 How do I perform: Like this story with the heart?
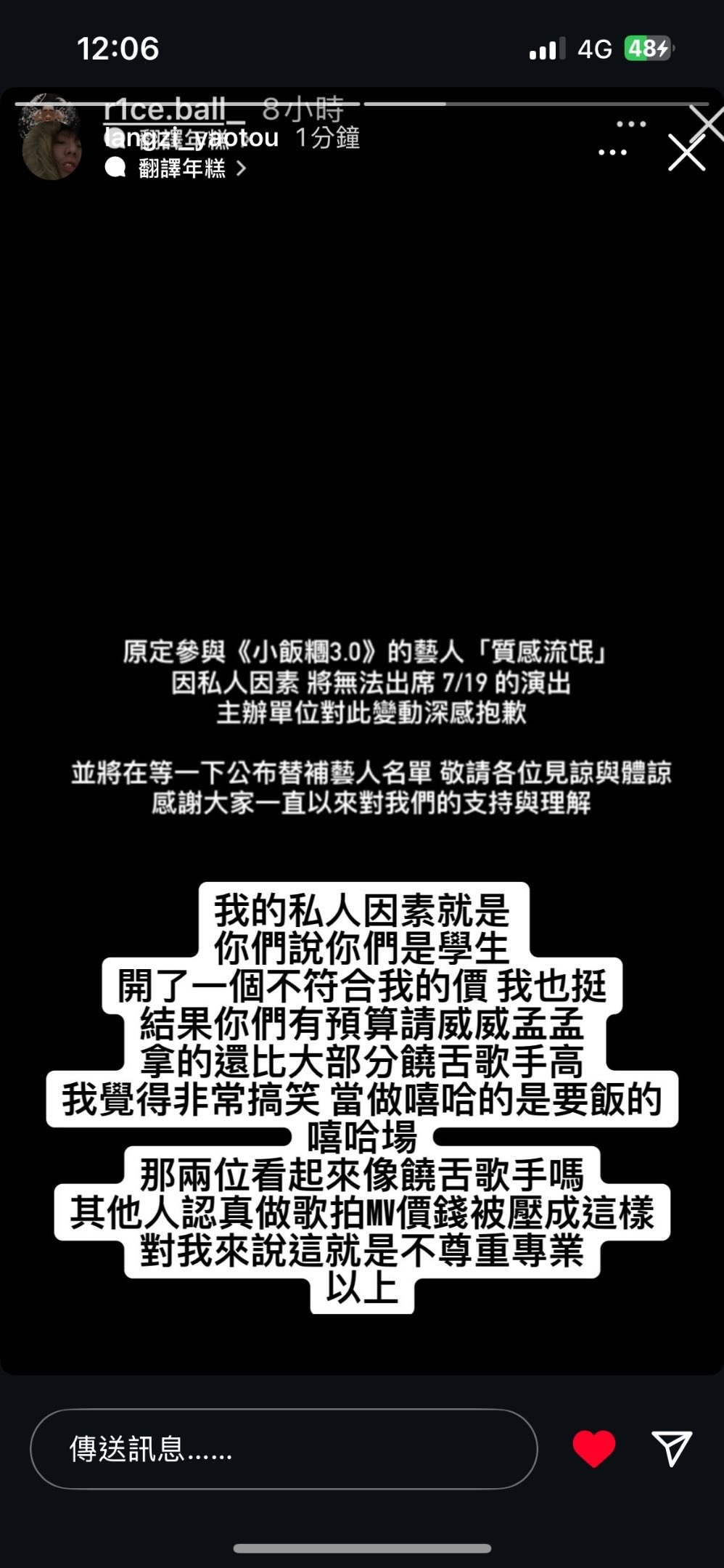point(594,1448)
